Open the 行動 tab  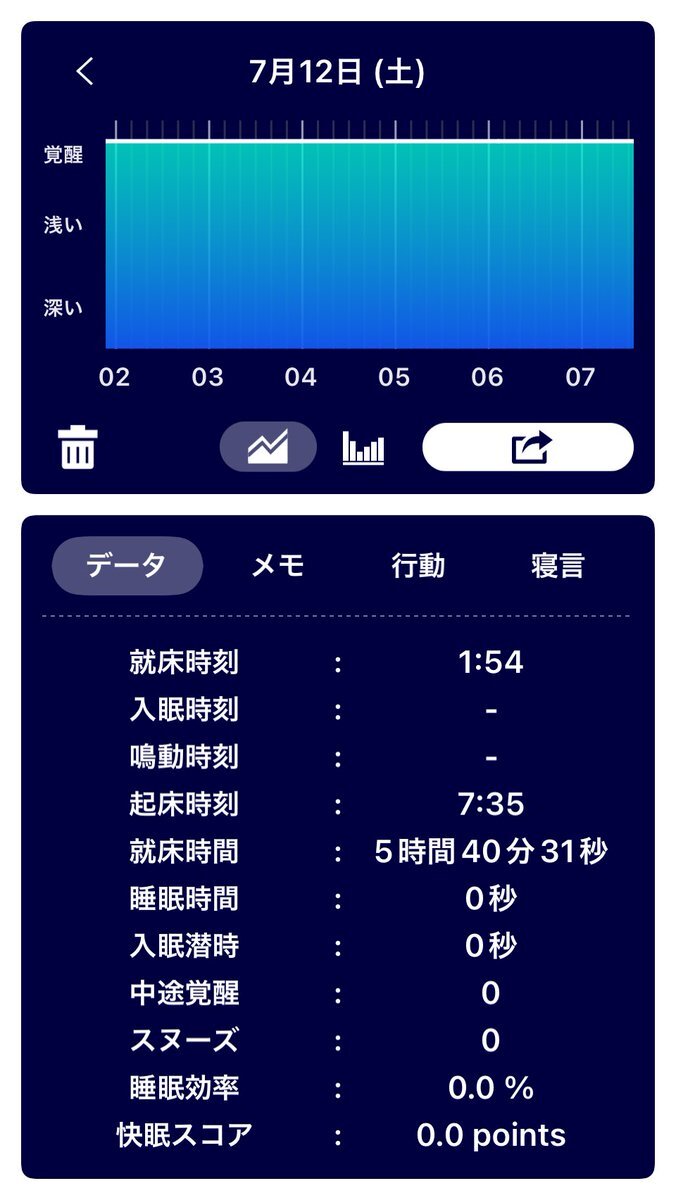click(418, 566)
